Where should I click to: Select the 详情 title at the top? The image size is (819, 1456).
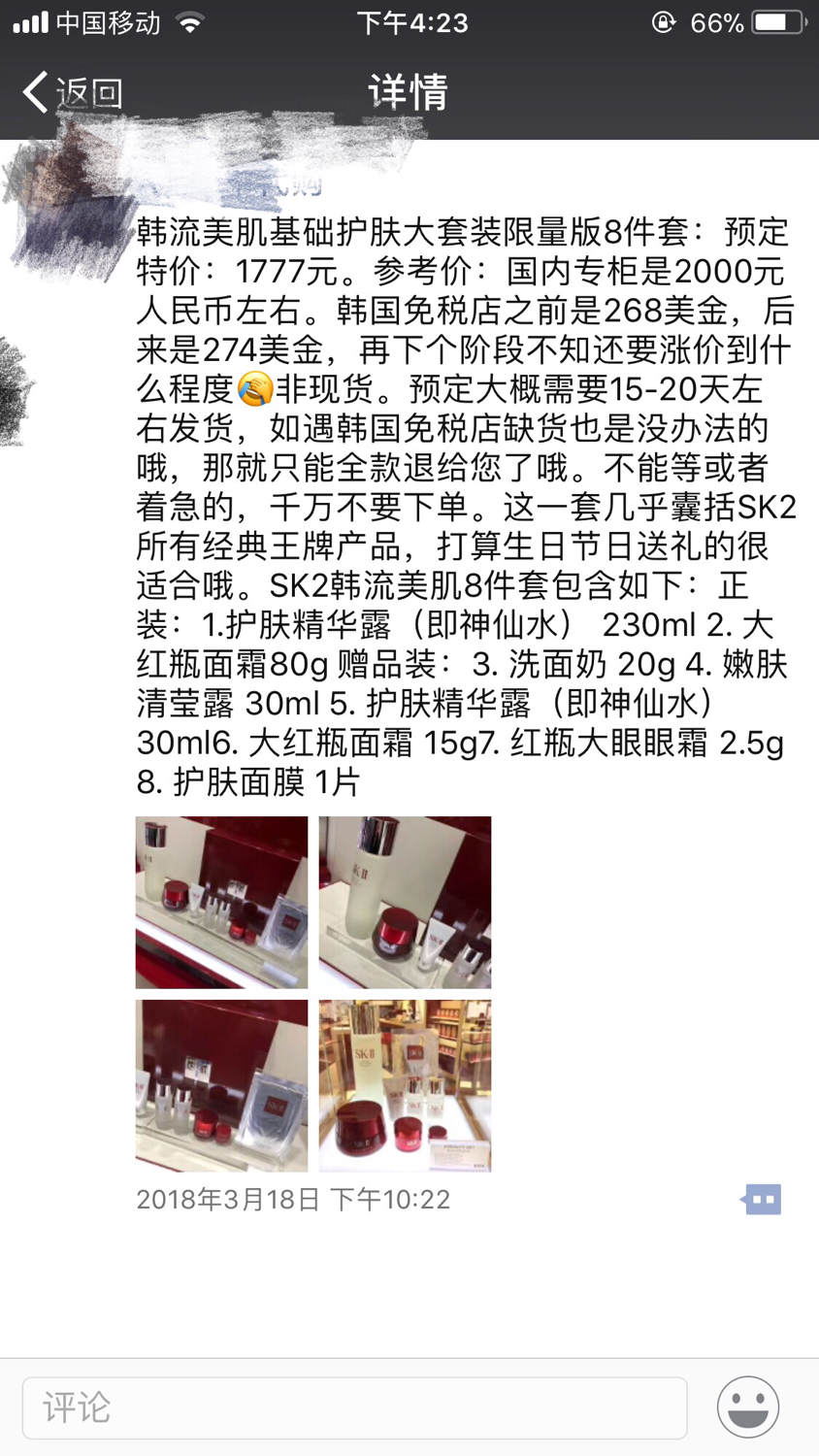point(409,91)
